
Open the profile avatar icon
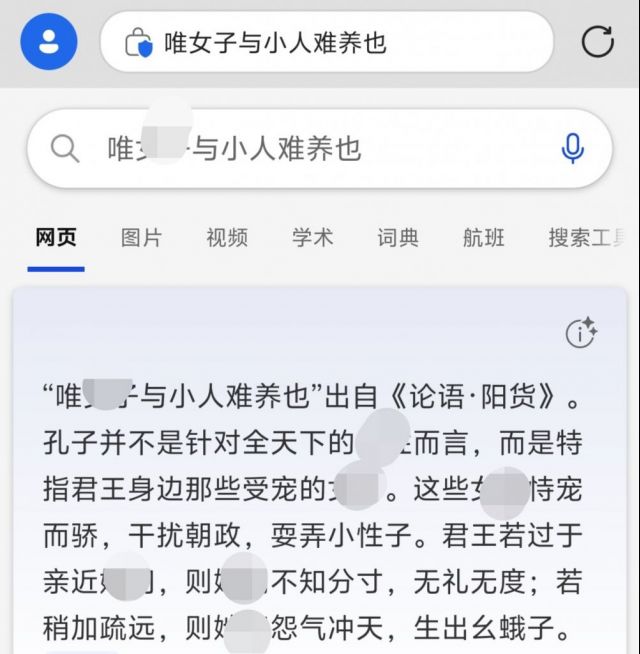49,42
